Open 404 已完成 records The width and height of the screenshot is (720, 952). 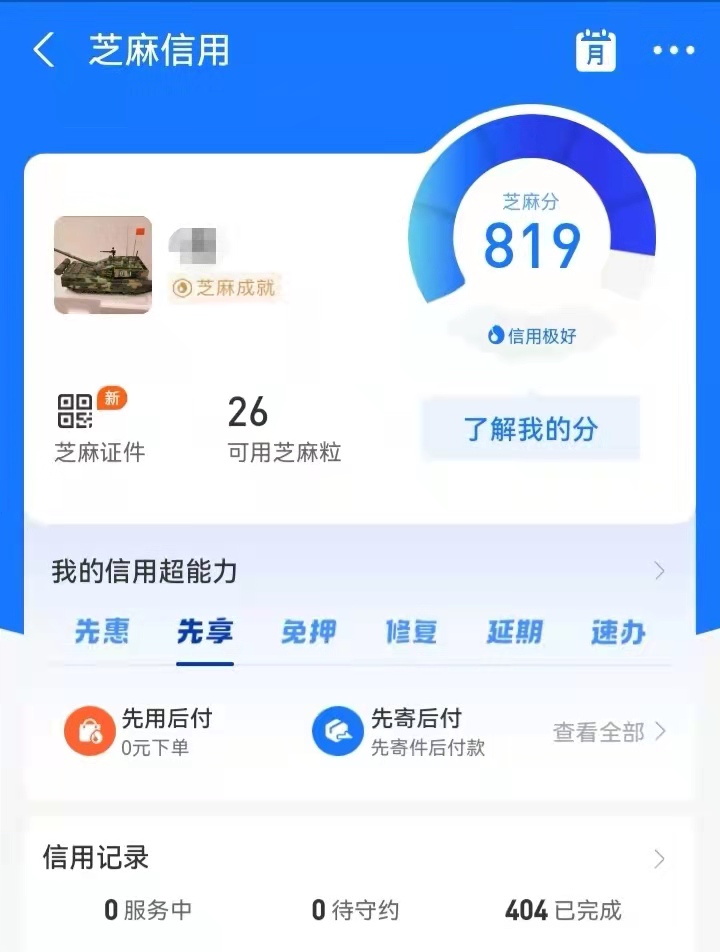tap(562, 910)
